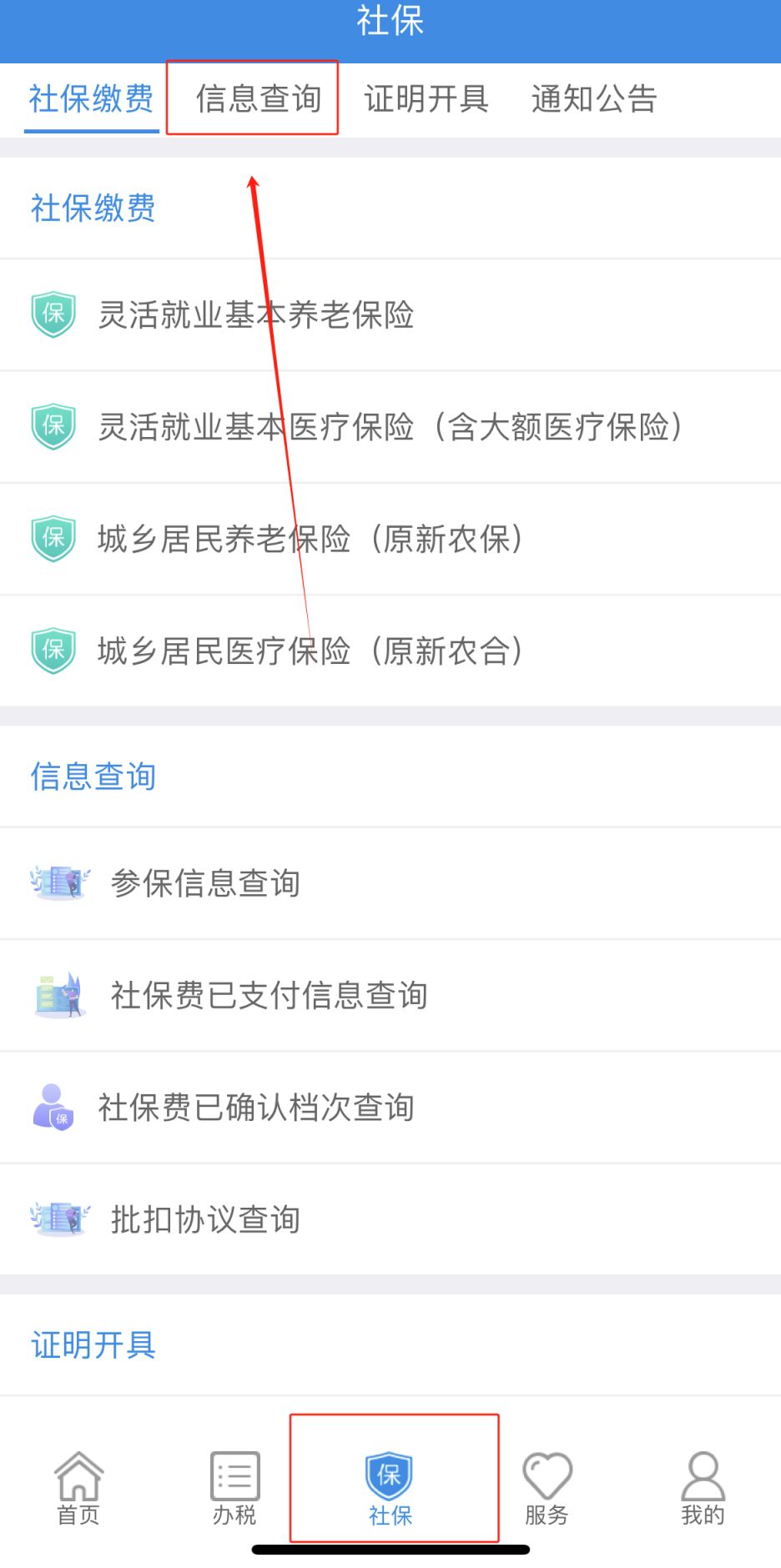
Task: Open 批扣协议查询
Action: pos(390,1219)
